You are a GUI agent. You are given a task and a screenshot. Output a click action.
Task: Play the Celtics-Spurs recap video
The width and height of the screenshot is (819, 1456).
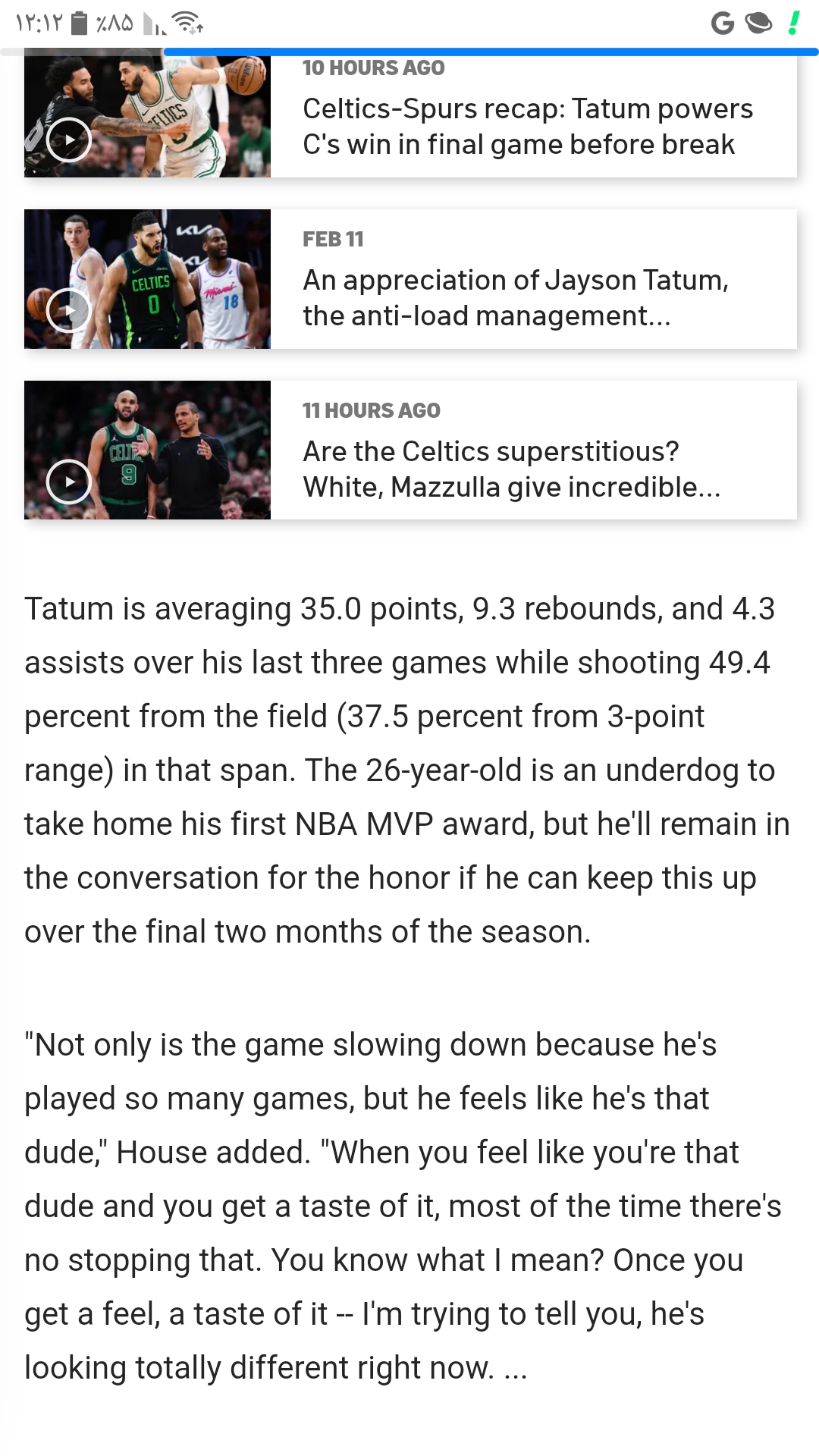pyautogui.click(x=69, y=140)
